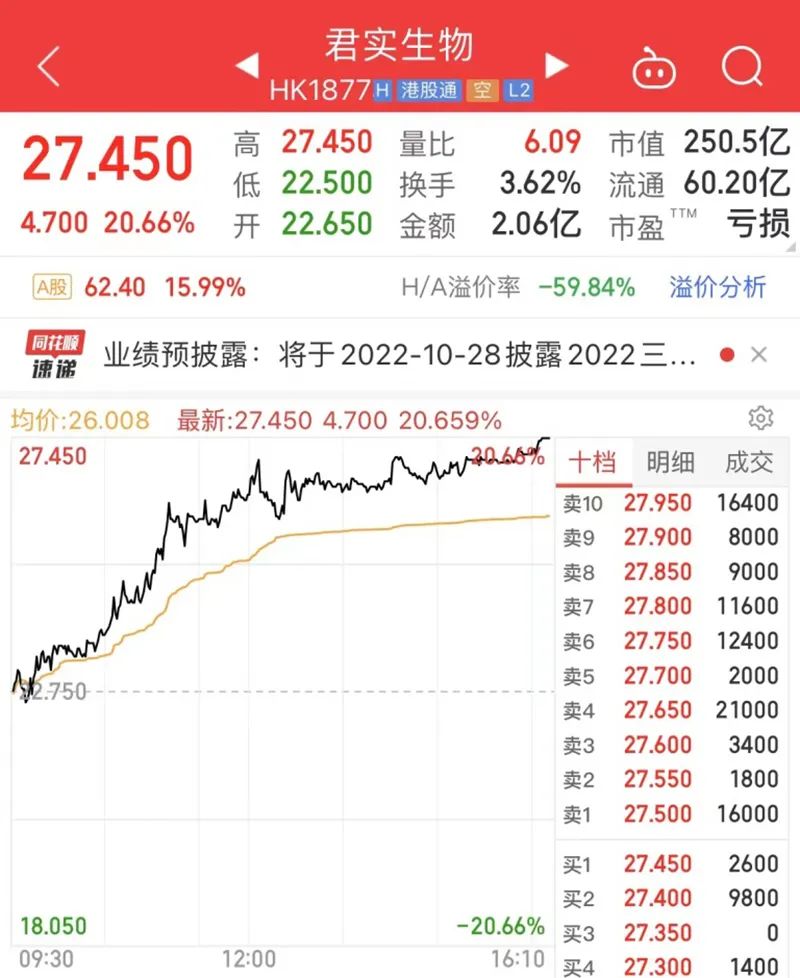
Task: Open the robot assistant icon
Action: 654,68
